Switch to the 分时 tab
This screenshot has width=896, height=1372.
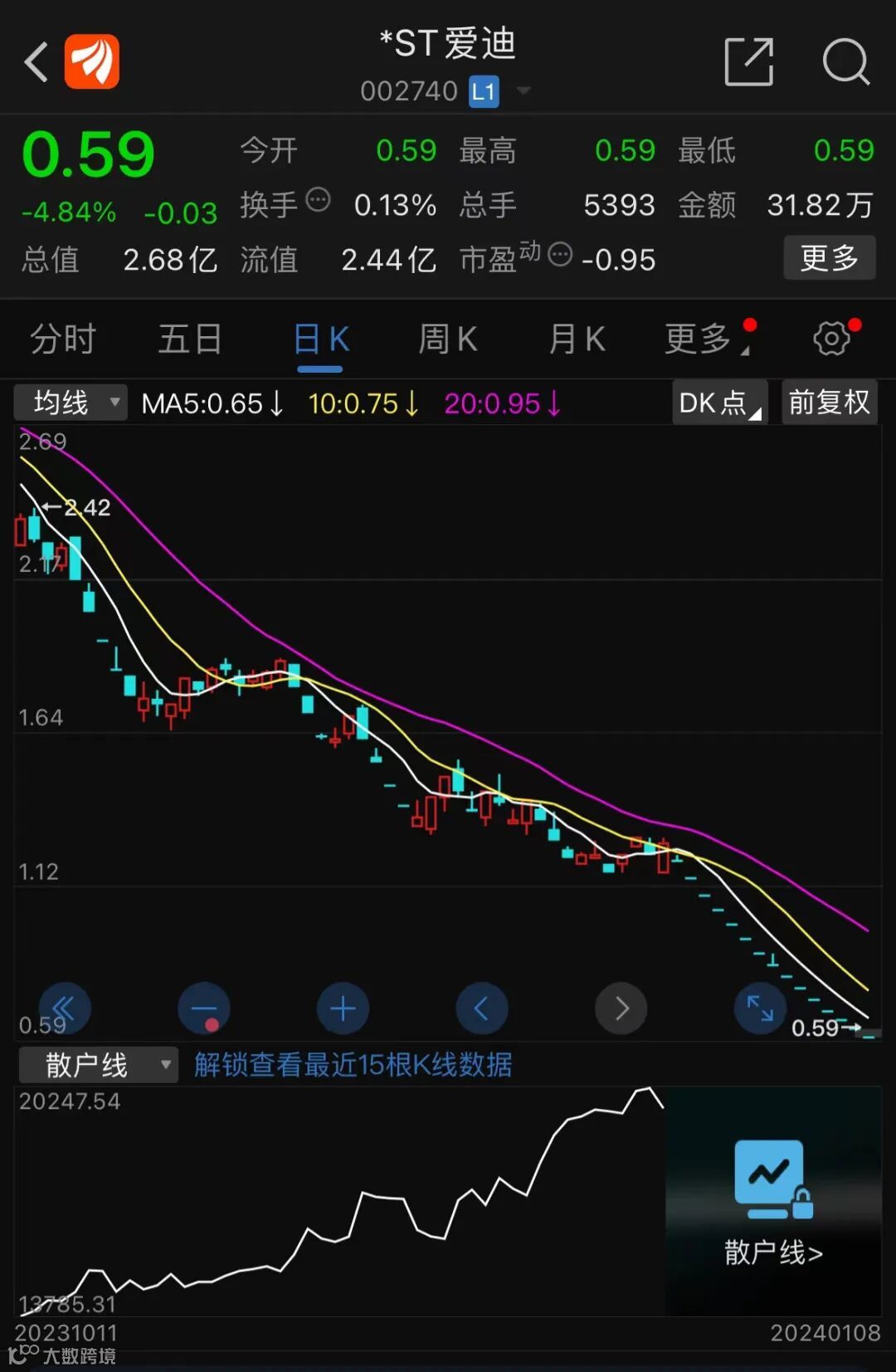63,339
